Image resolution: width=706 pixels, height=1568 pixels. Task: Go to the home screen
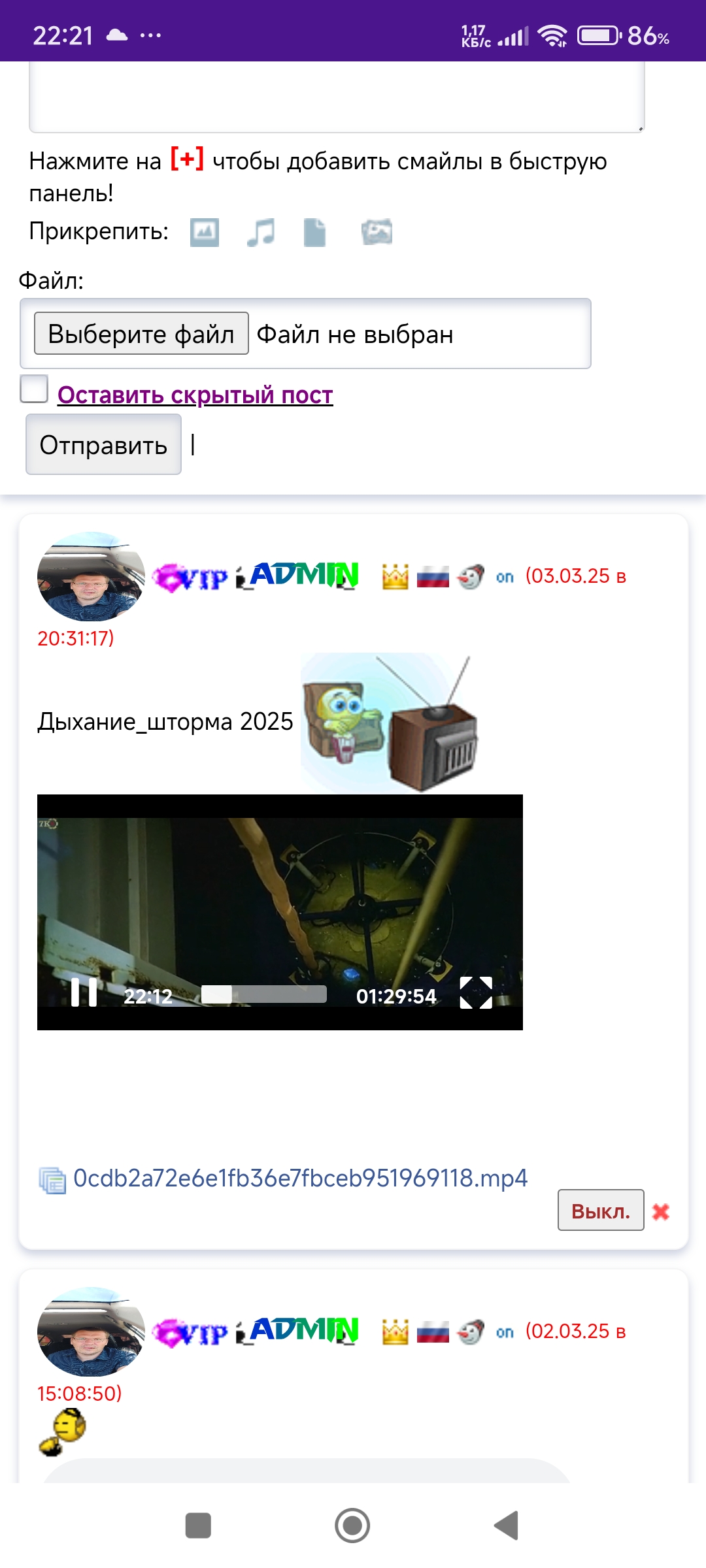tap(352, 1526)
